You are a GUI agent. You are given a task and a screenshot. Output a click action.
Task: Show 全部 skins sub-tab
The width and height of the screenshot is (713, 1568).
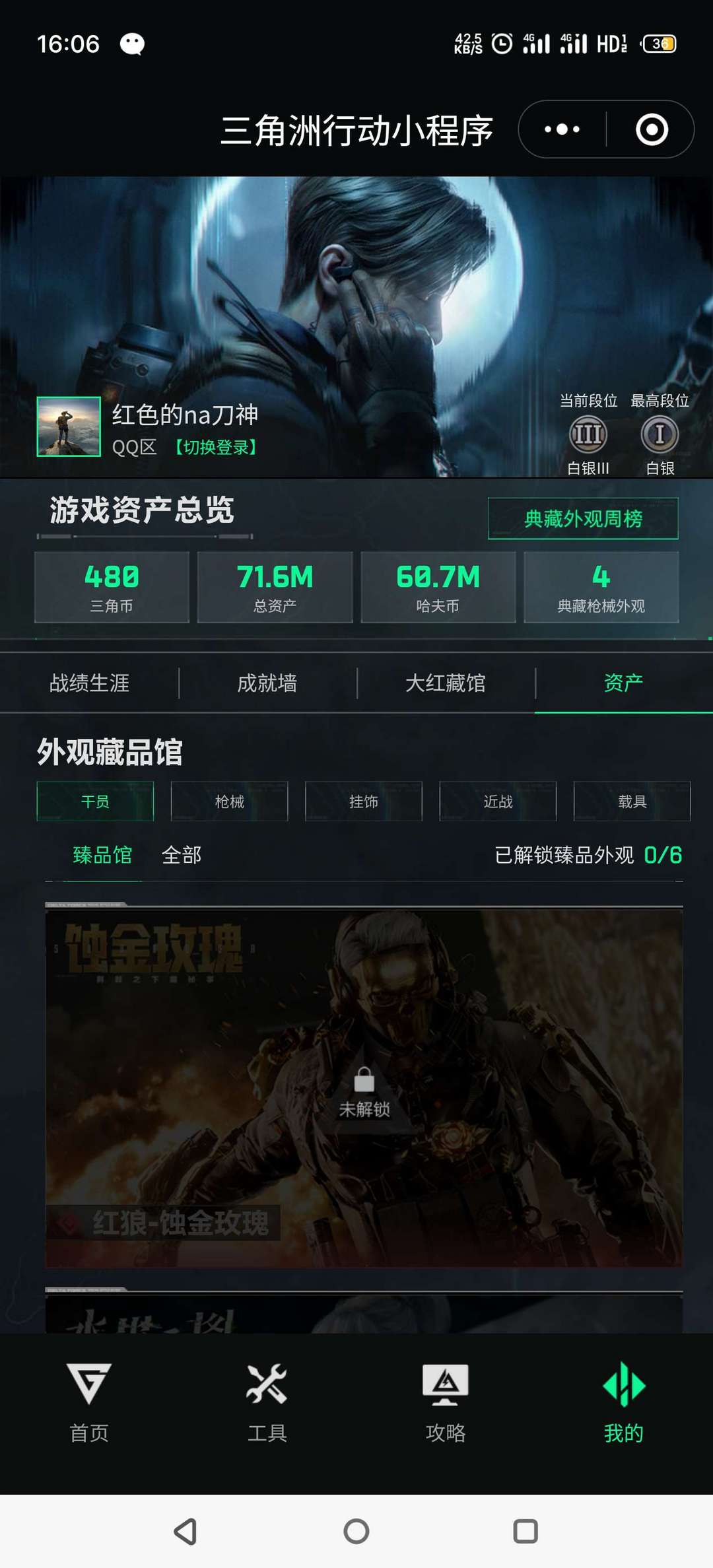pos(182,856)
